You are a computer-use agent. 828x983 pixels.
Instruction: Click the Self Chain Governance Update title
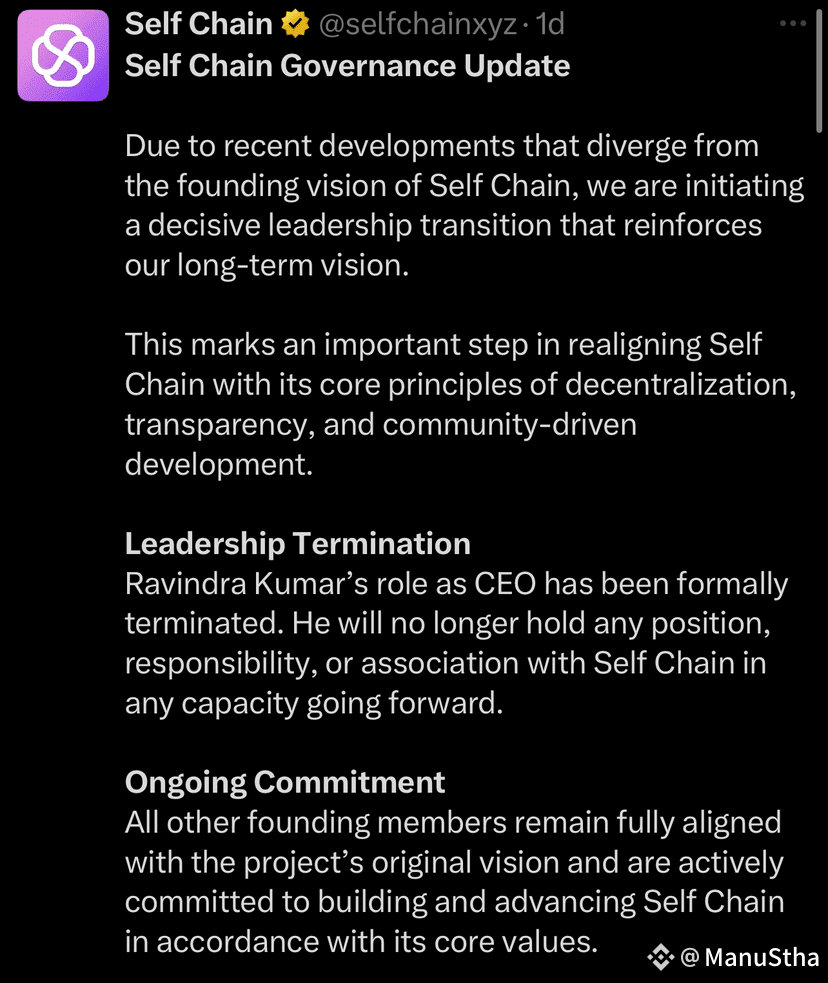347,66
